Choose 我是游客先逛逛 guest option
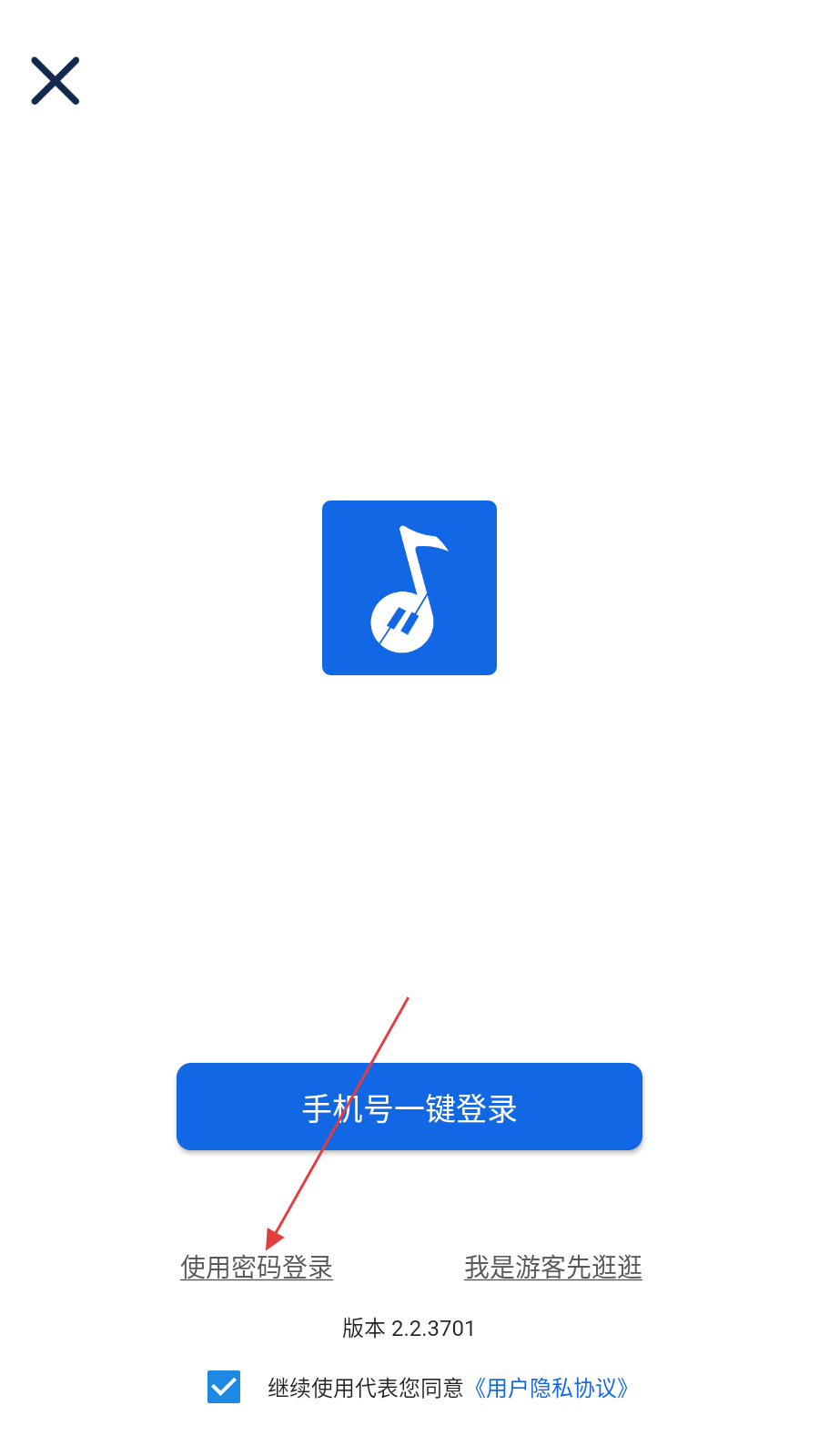819x1456 pixels. [x=553, y=1267]
